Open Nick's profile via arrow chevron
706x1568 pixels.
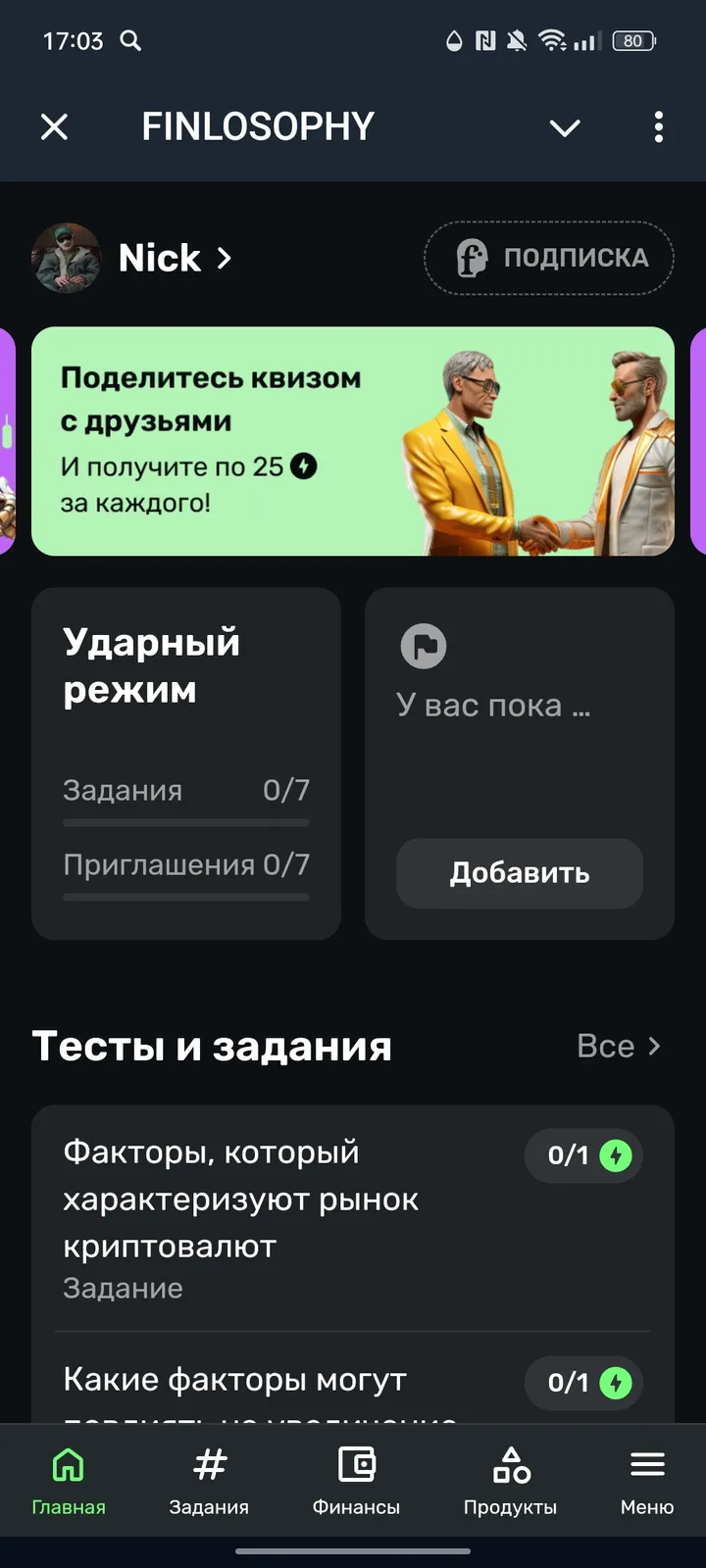(x=224, y=258)
